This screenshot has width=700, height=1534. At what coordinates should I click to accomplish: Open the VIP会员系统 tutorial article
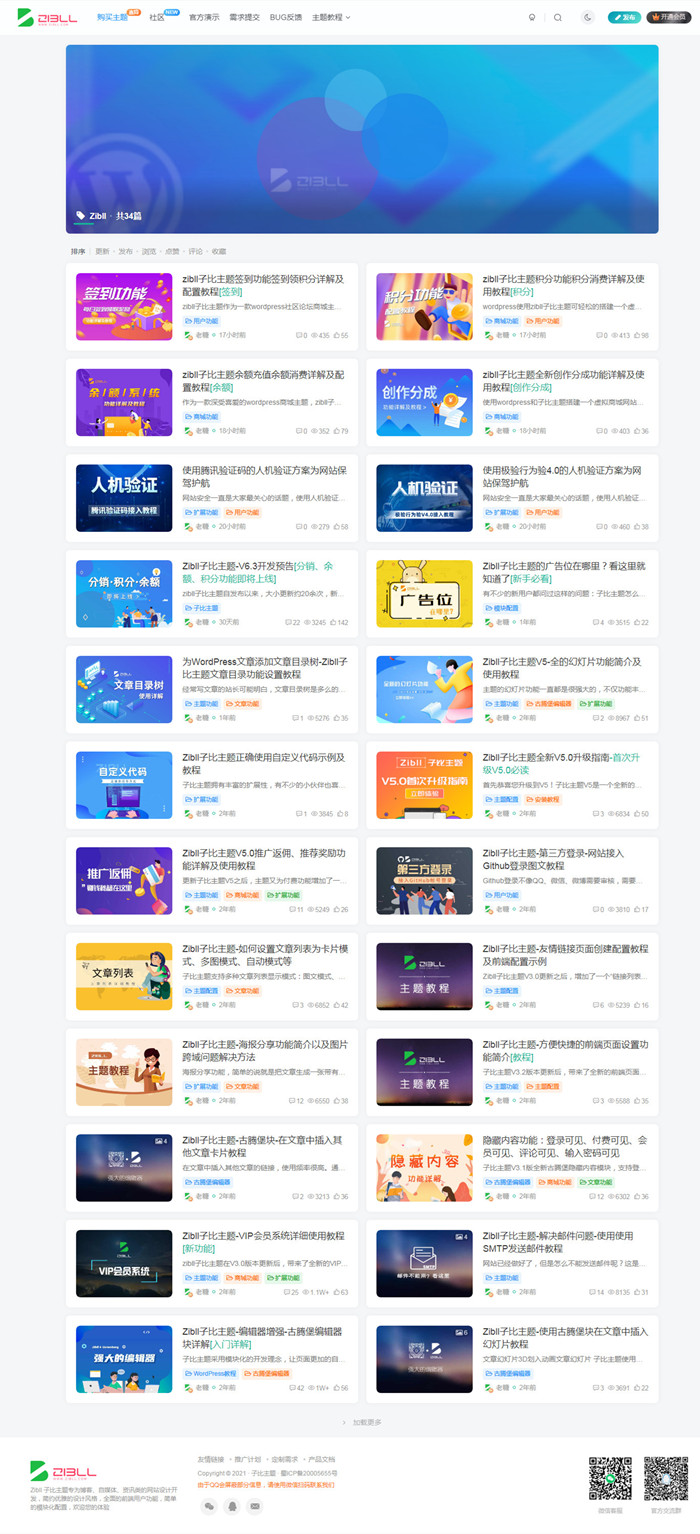click(263, 1235)
